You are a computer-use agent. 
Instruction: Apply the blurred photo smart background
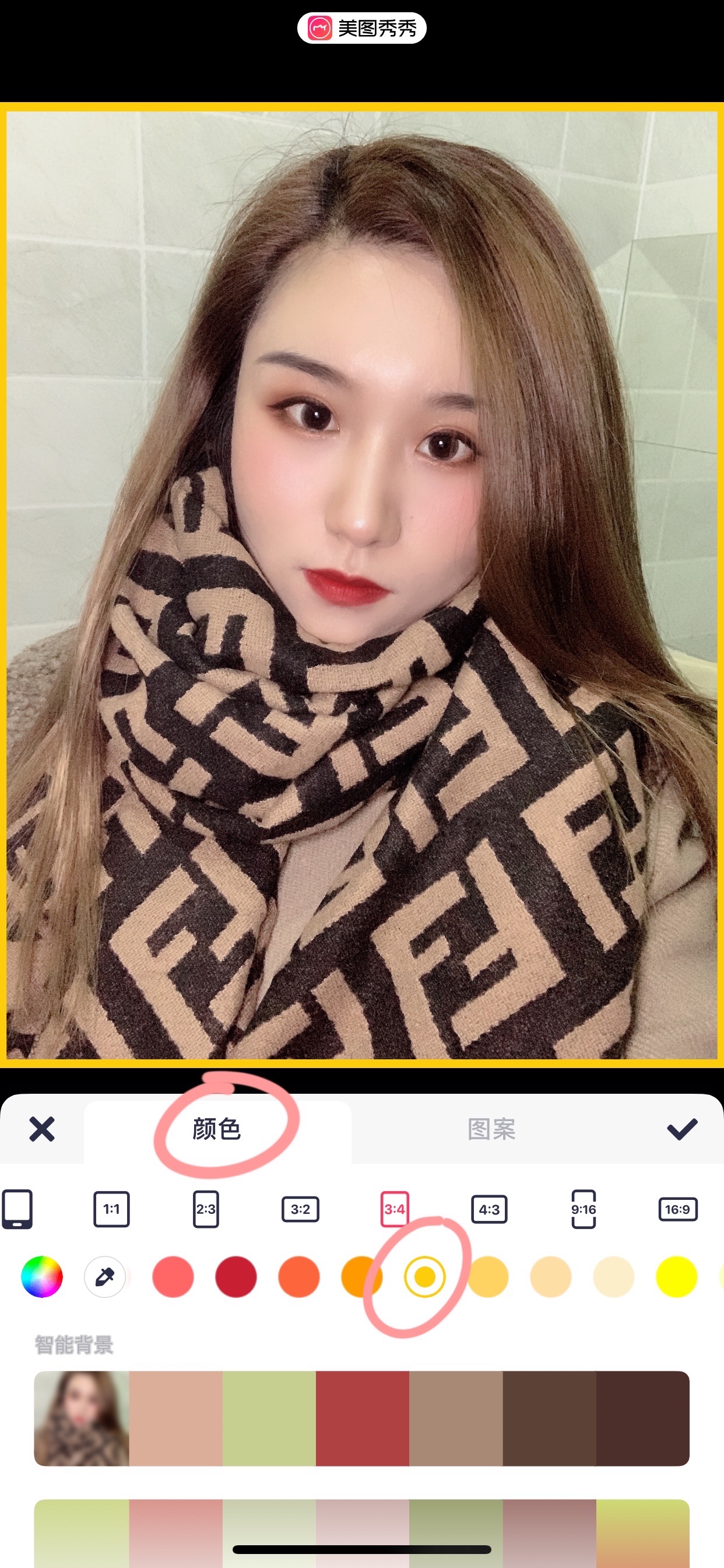click(x=82, y=1418)
